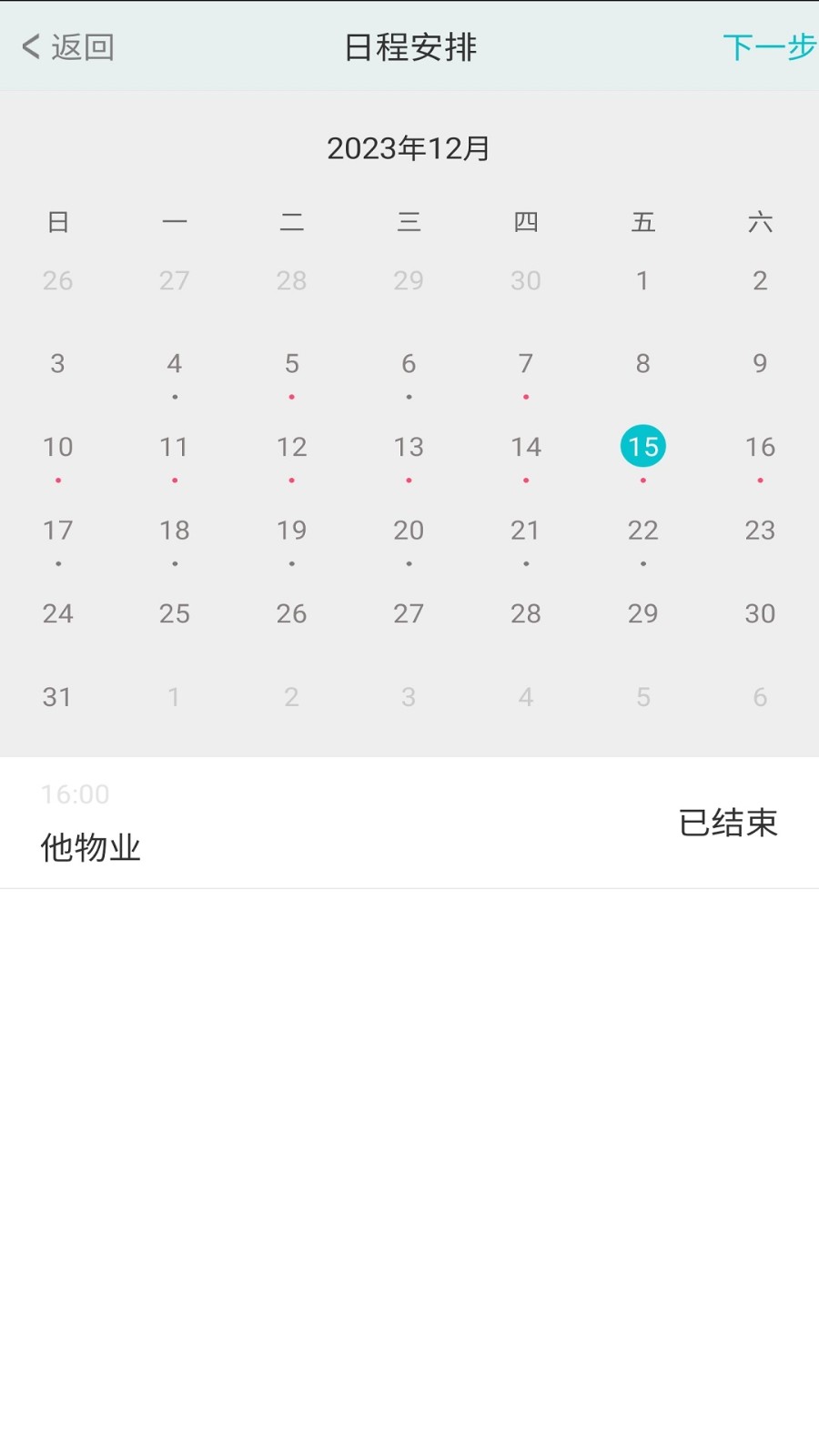Click the 2023年12月 month header
The width and height of the screenshot is (819, 1456).
point(409,147)
